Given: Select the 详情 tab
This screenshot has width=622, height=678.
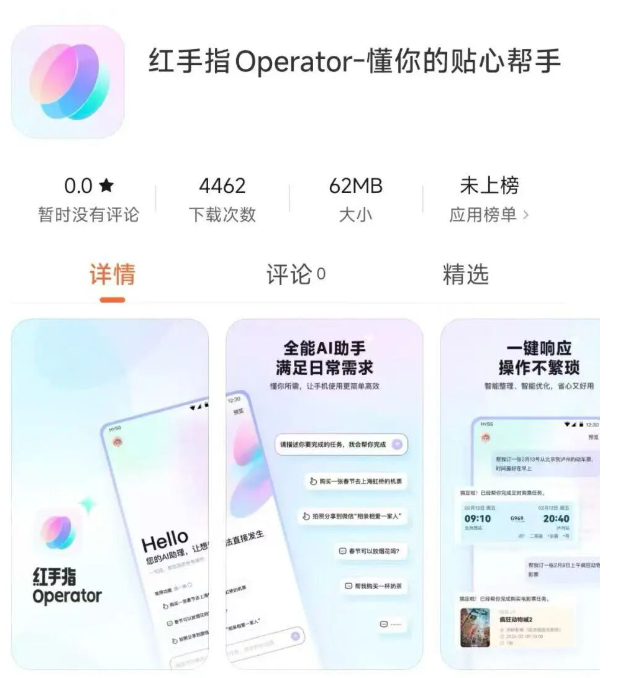Looking at the screenshot, I should 112,275.
